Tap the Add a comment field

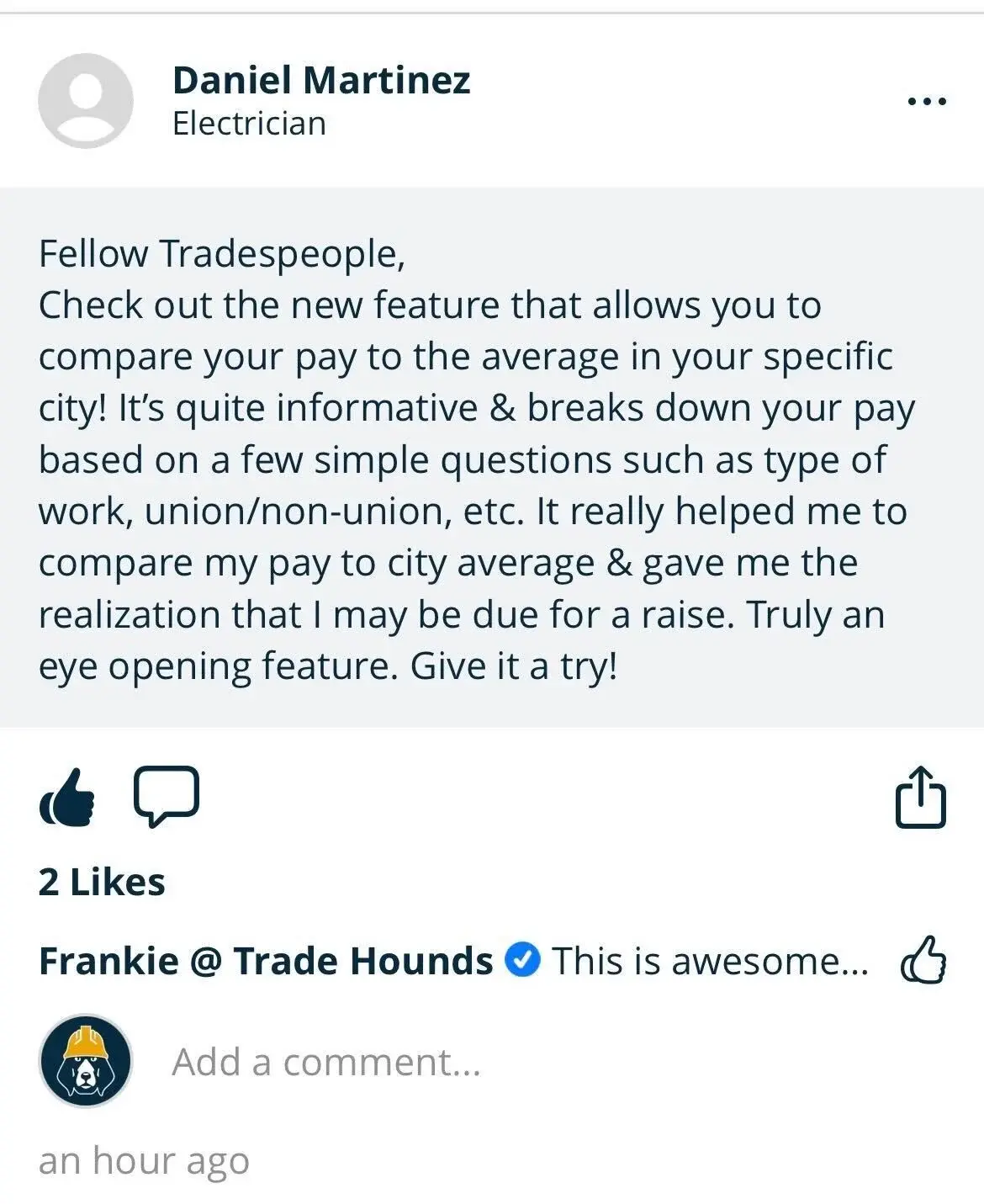coord(326,1062)
